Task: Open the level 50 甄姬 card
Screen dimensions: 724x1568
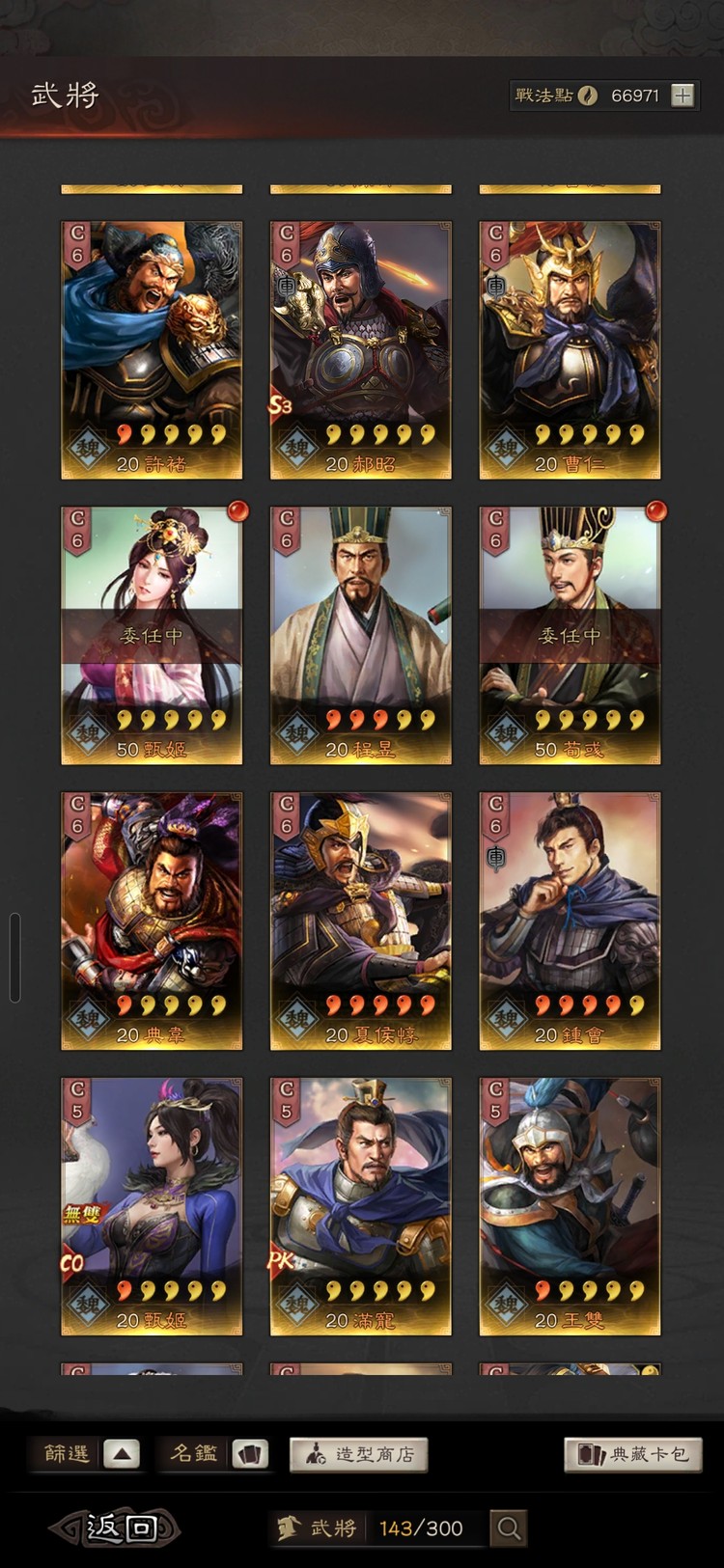Action: click(152, 635)
